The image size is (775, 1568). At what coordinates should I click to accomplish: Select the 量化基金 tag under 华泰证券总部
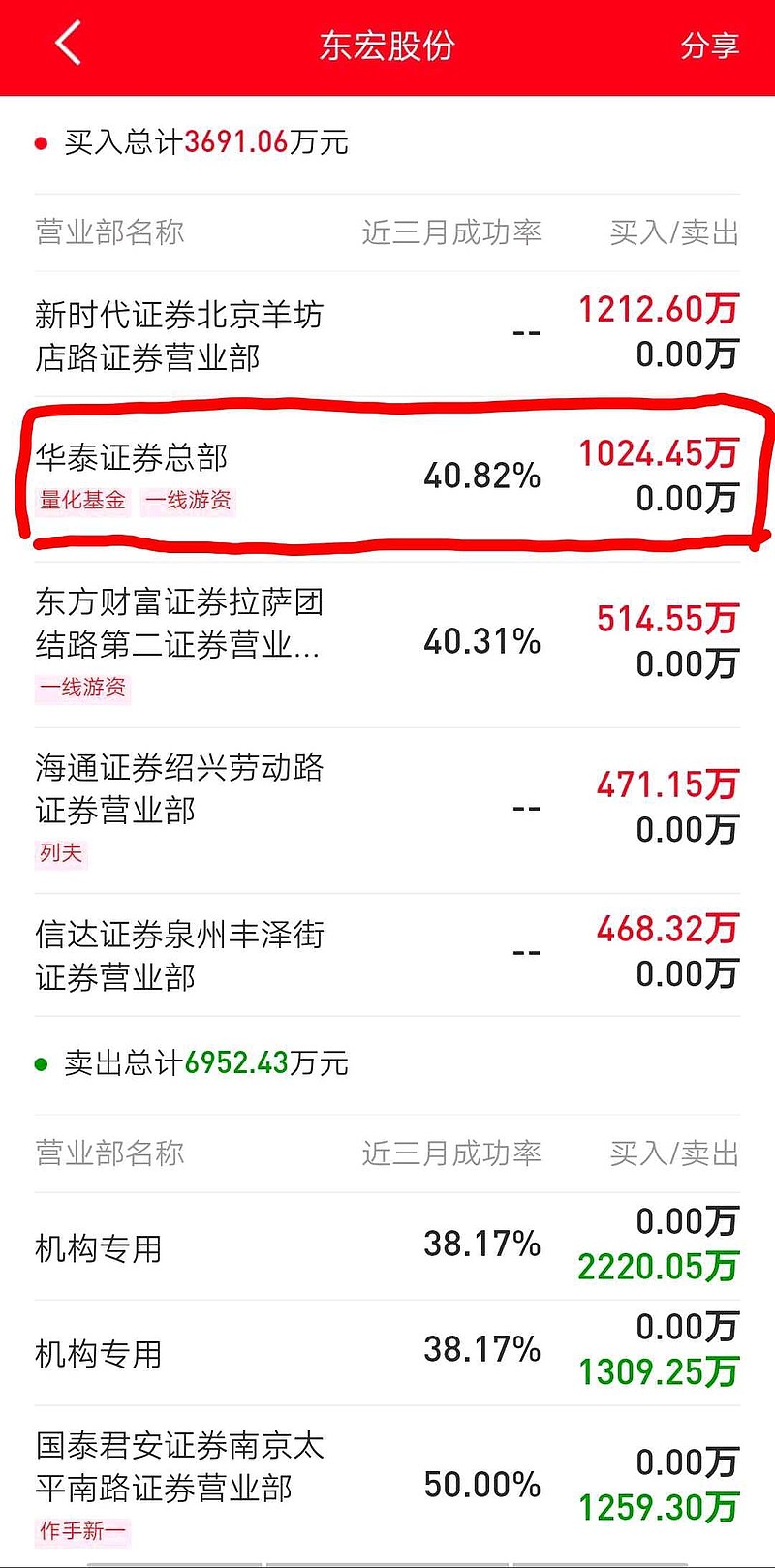pyautogui.click(x=83, y=500)
